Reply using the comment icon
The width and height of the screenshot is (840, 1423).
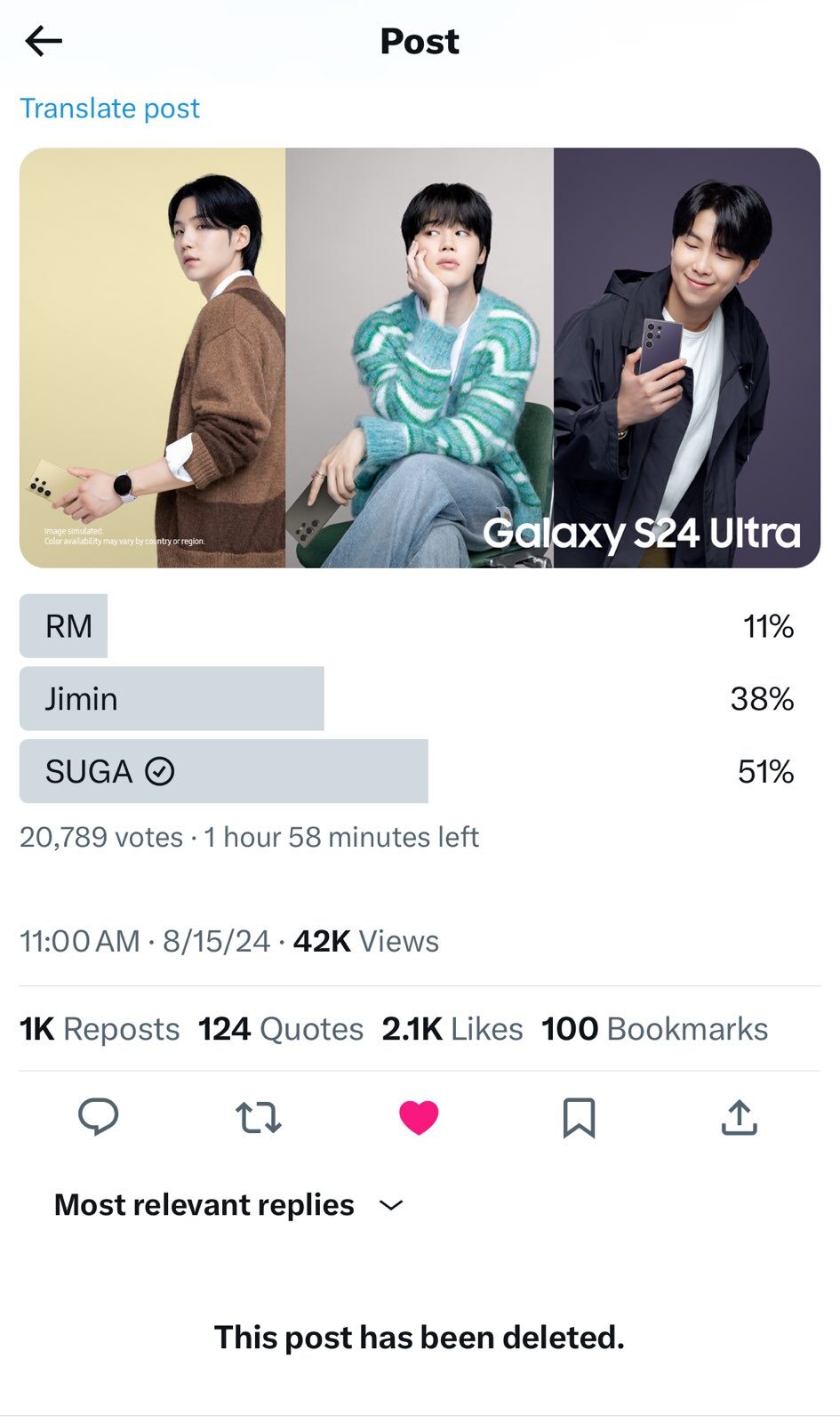click(99, 1117)
